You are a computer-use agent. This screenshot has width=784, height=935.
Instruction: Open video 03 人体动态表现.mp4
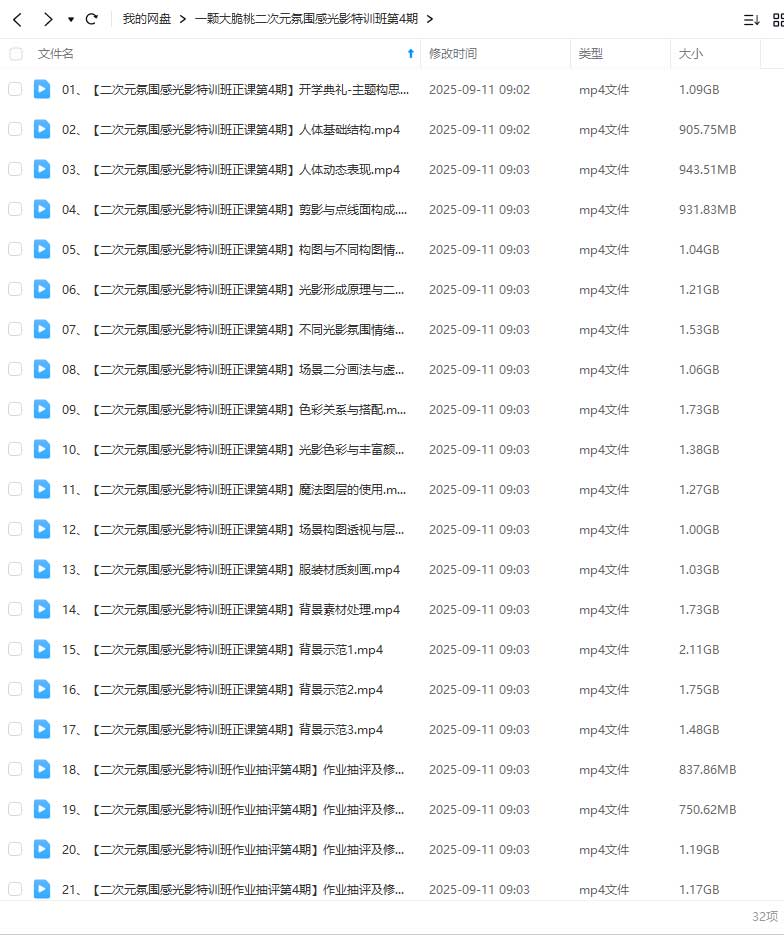click(x=245, y=169)
